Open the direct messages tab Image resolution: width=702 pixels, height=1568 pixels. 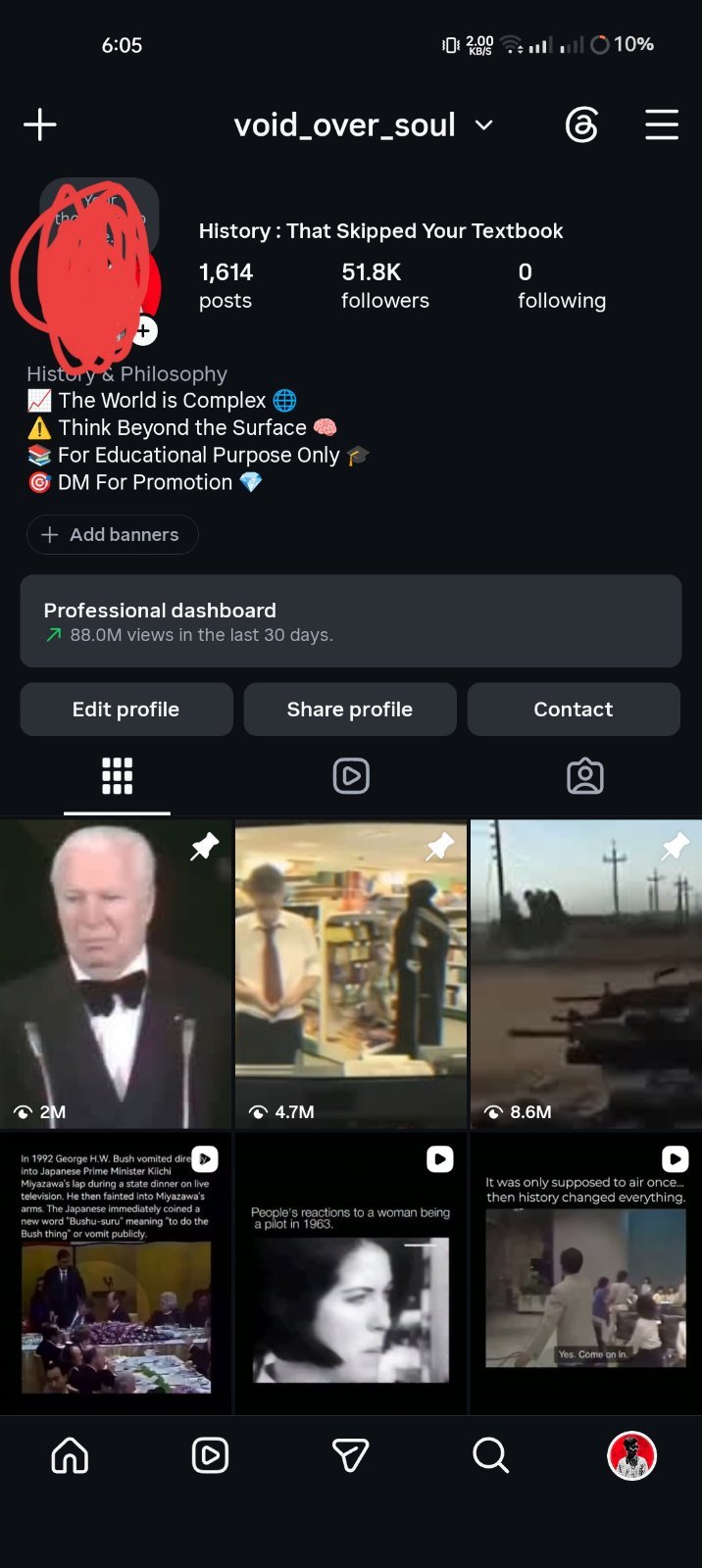coord(350,1455)
